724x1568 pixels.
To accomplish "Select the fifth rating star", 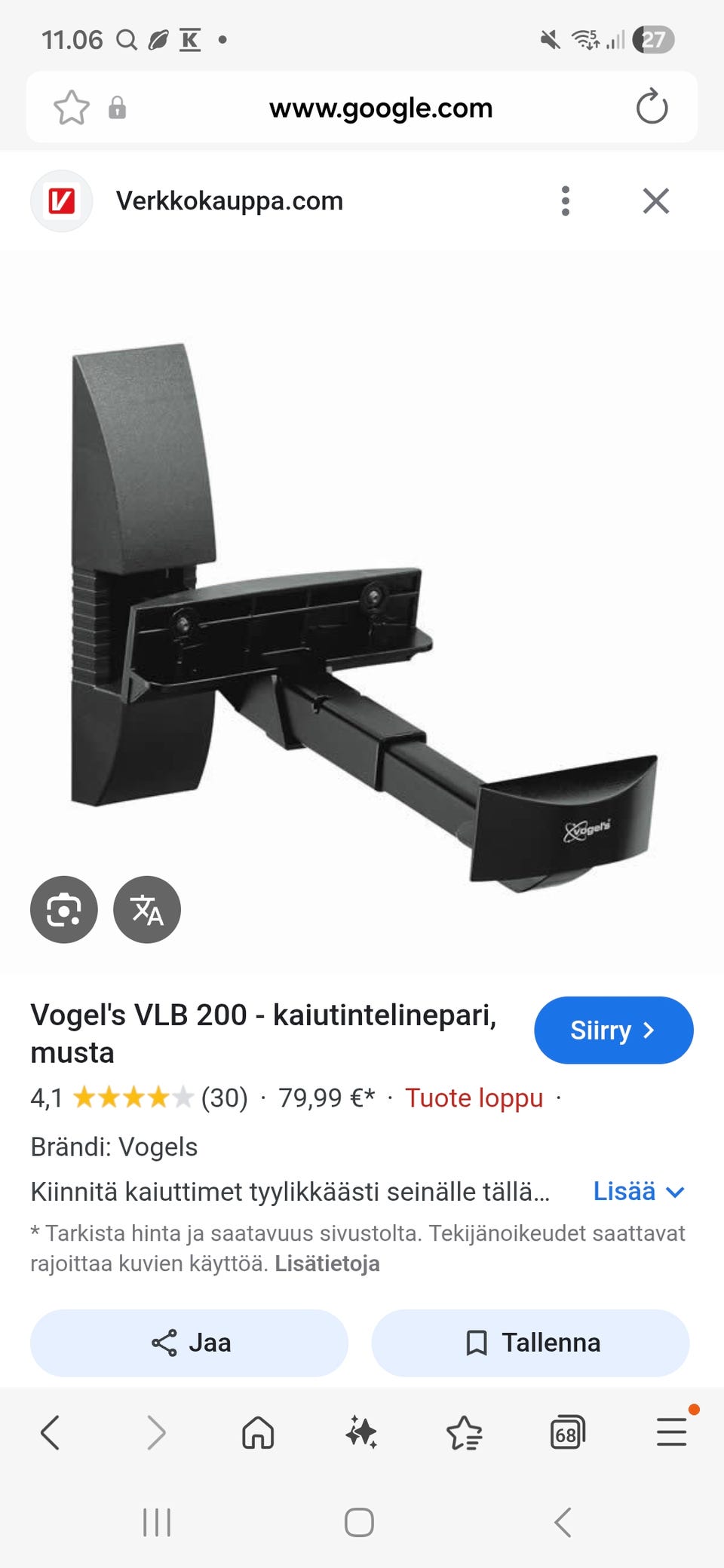I will pyautogui.click(x=181, y=1098).
